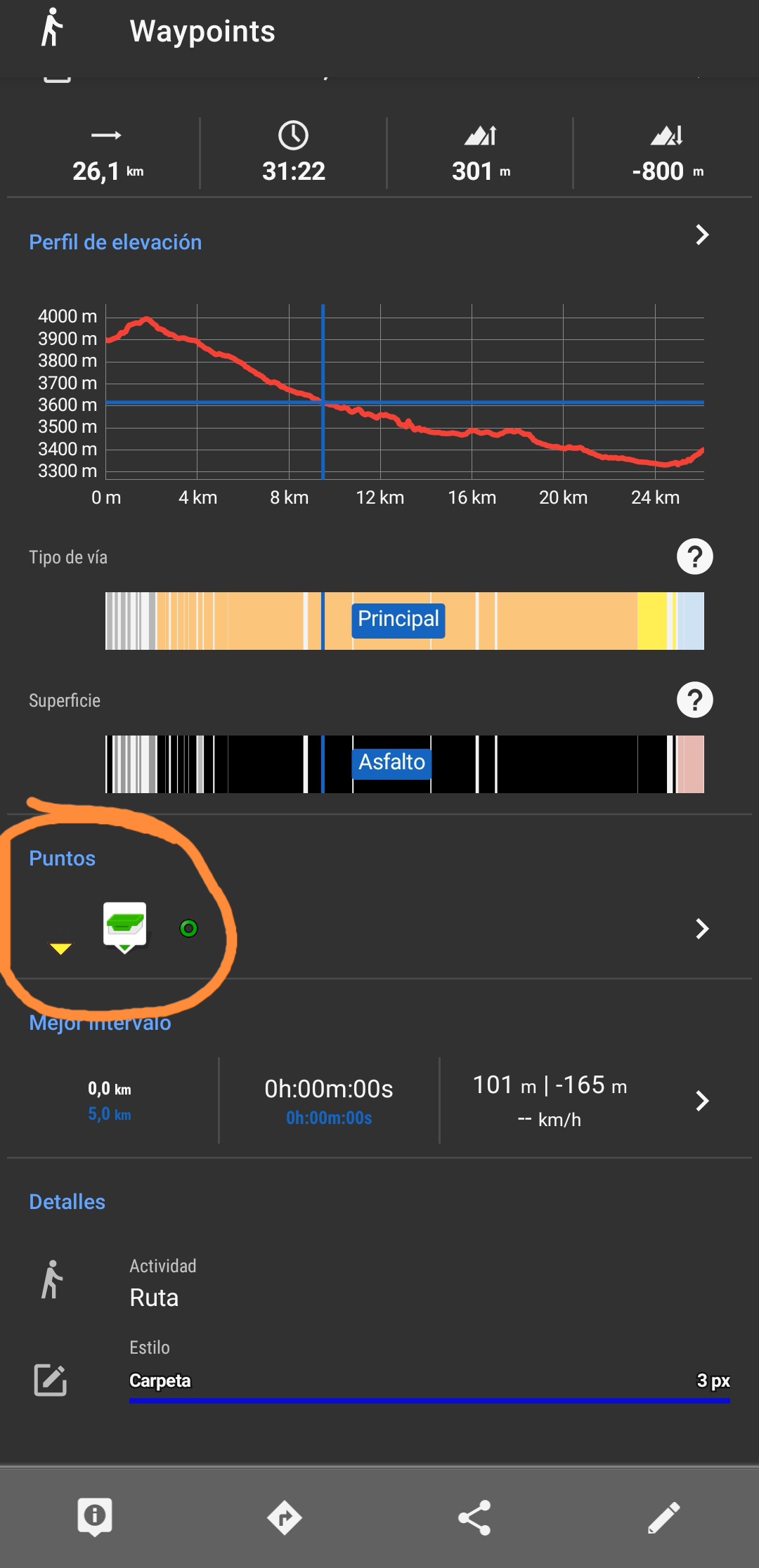Tap the green tray waypoint icon
The height and width of the screenshot is (1568, 759).
[125, 925]
